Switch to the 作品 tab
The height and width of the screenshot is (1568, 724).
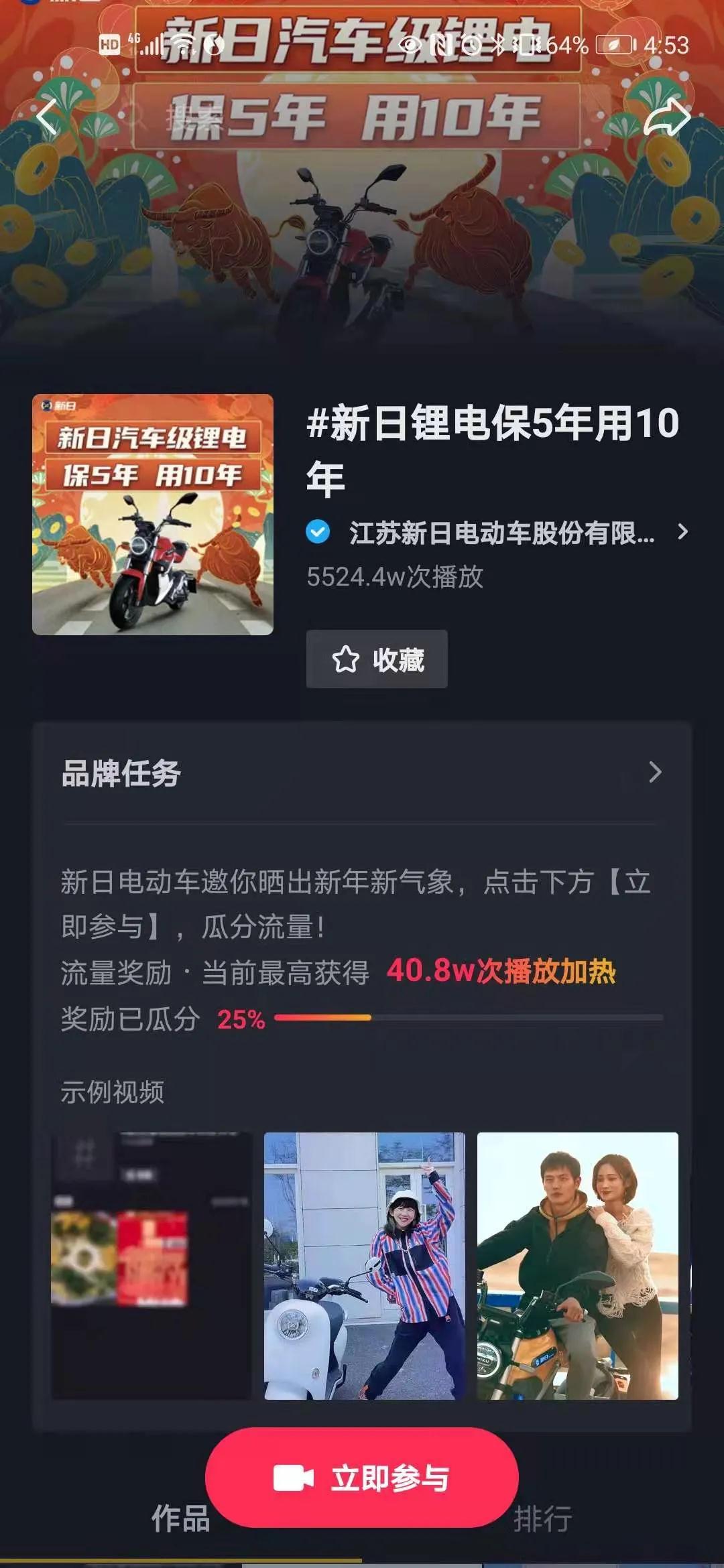pyautogui.click(x=180, y=1519)
